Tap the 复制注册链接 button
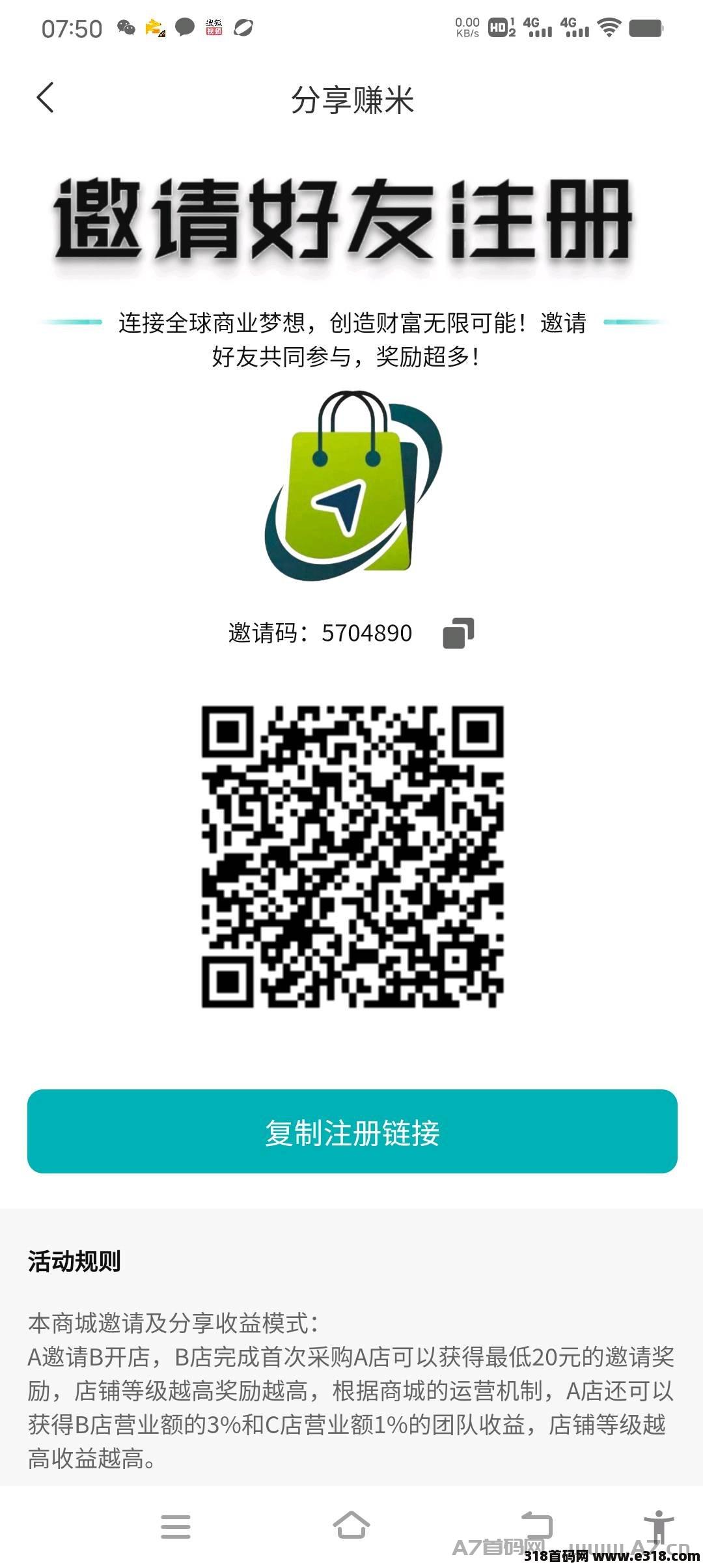703x1568 pixels. pos(352,1131)
